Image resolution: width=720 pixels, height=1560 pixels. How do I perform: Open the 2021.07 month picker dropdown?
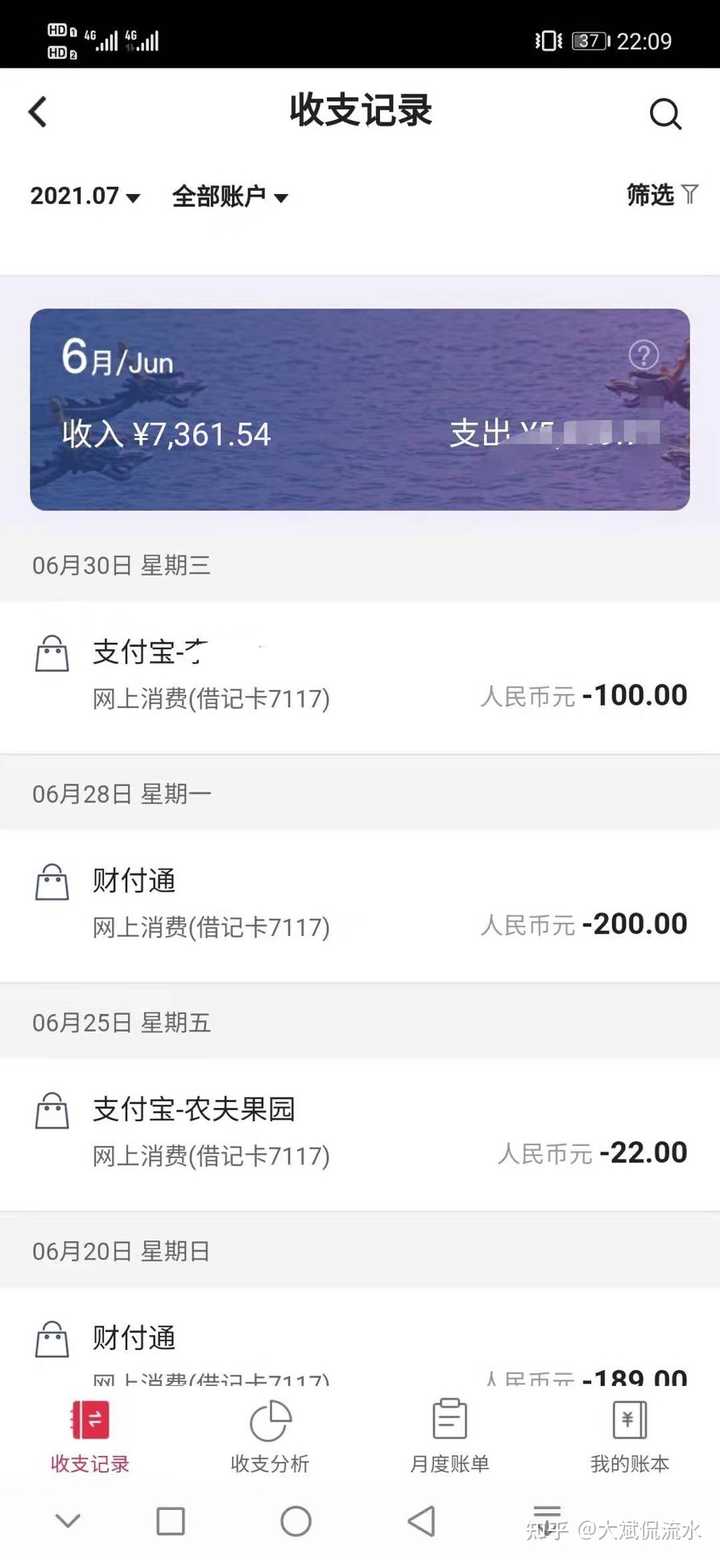pyautogui.click(x=84, y=196)
